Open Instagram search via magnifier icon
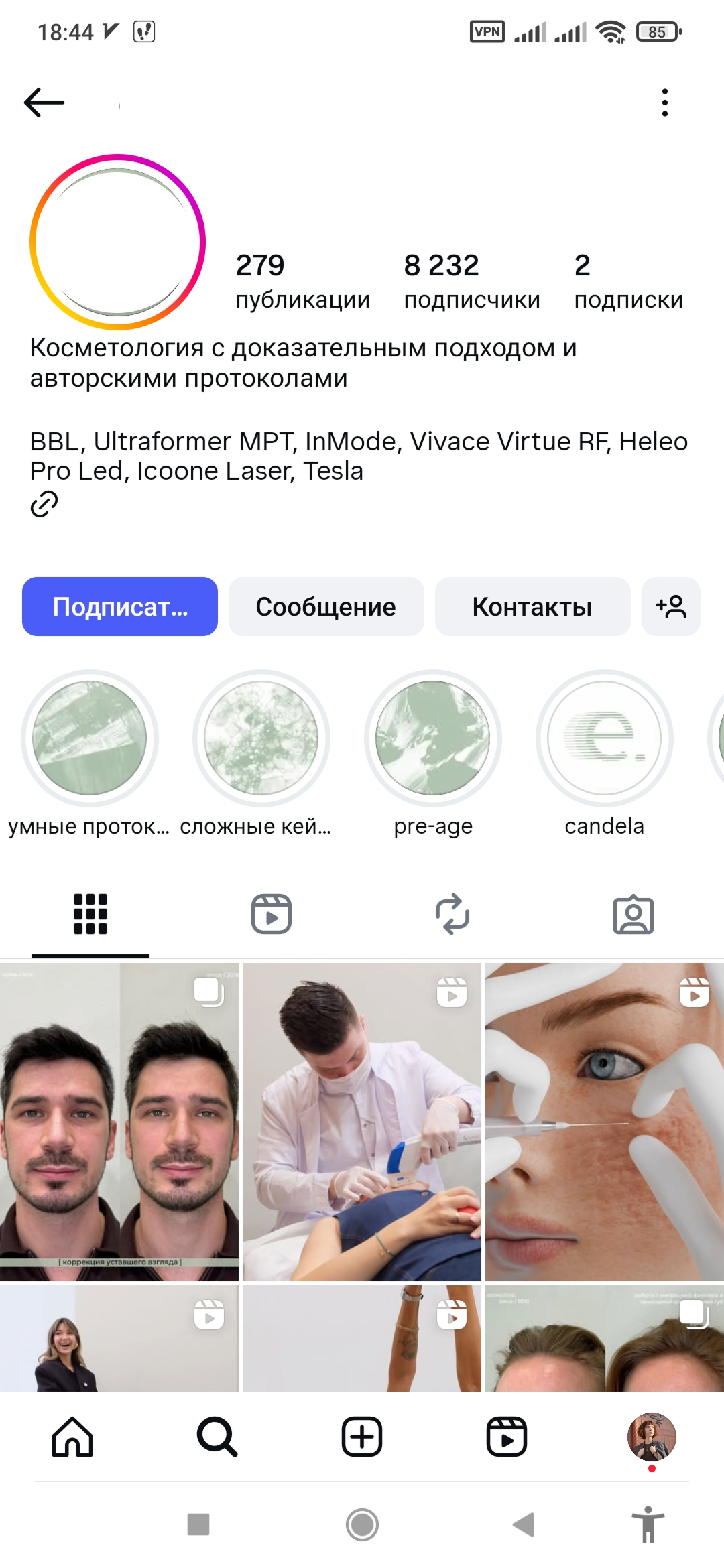This screenshot has height=1568, width=724. [216, 1436]
